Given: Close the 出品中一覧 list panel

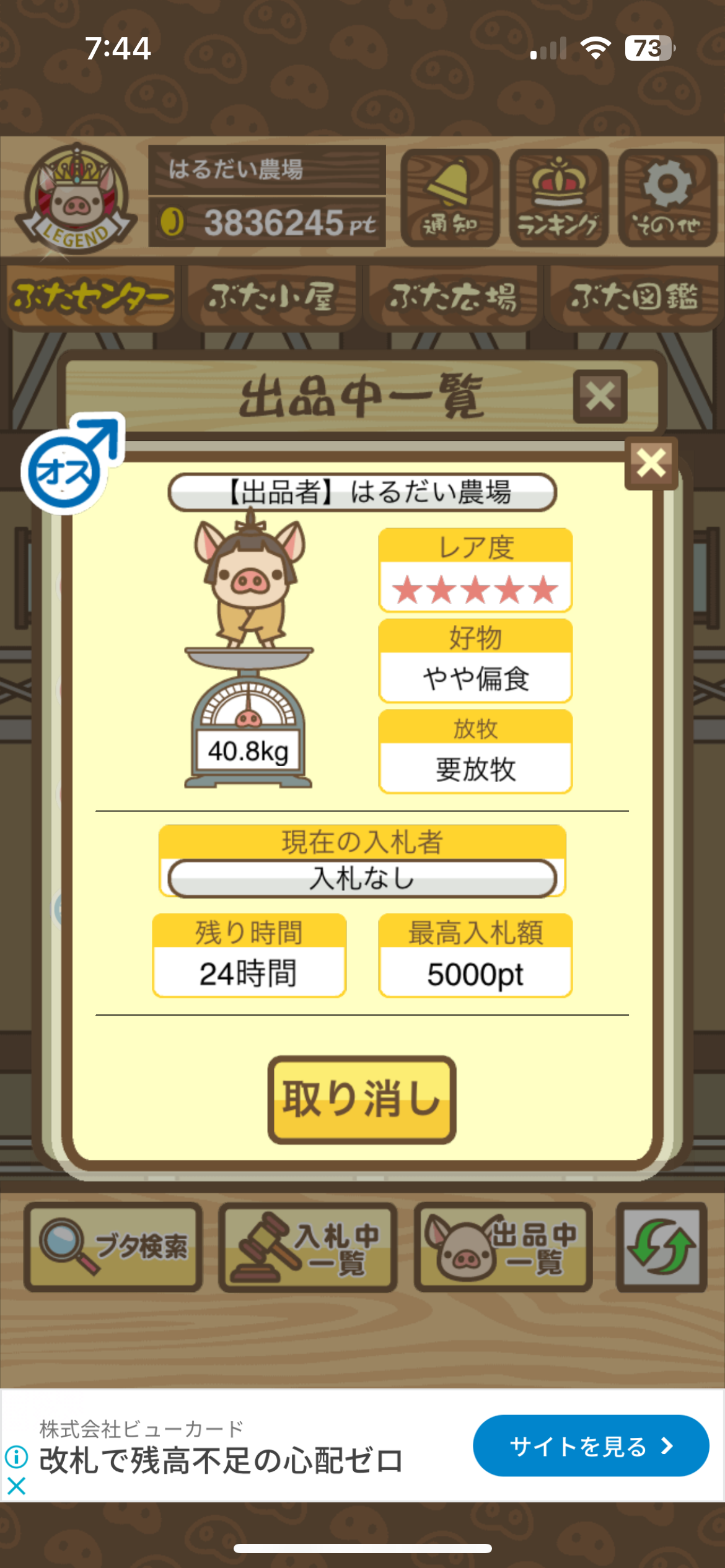Looking at the screenshot, I should click(600, 396).
